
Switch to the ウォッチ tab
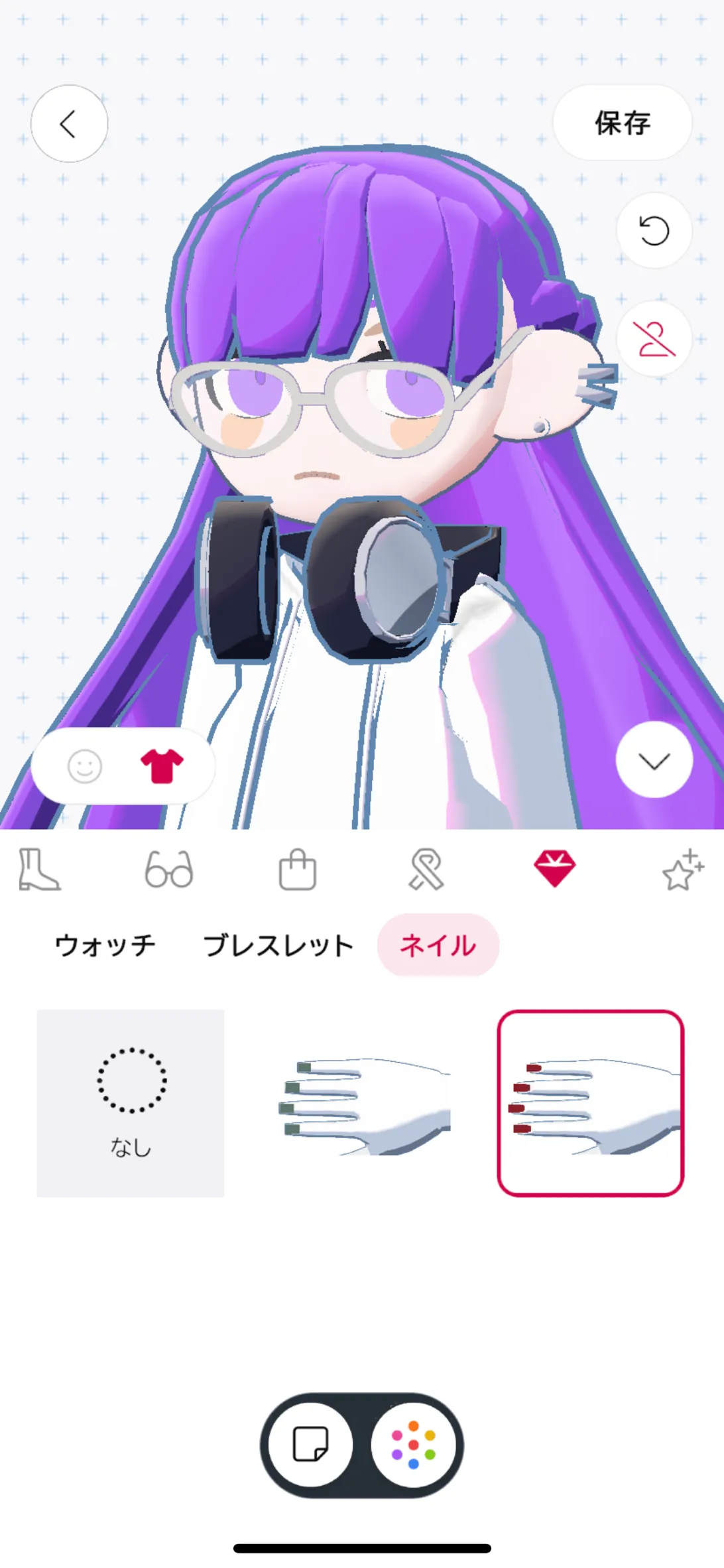pos(105,945)
